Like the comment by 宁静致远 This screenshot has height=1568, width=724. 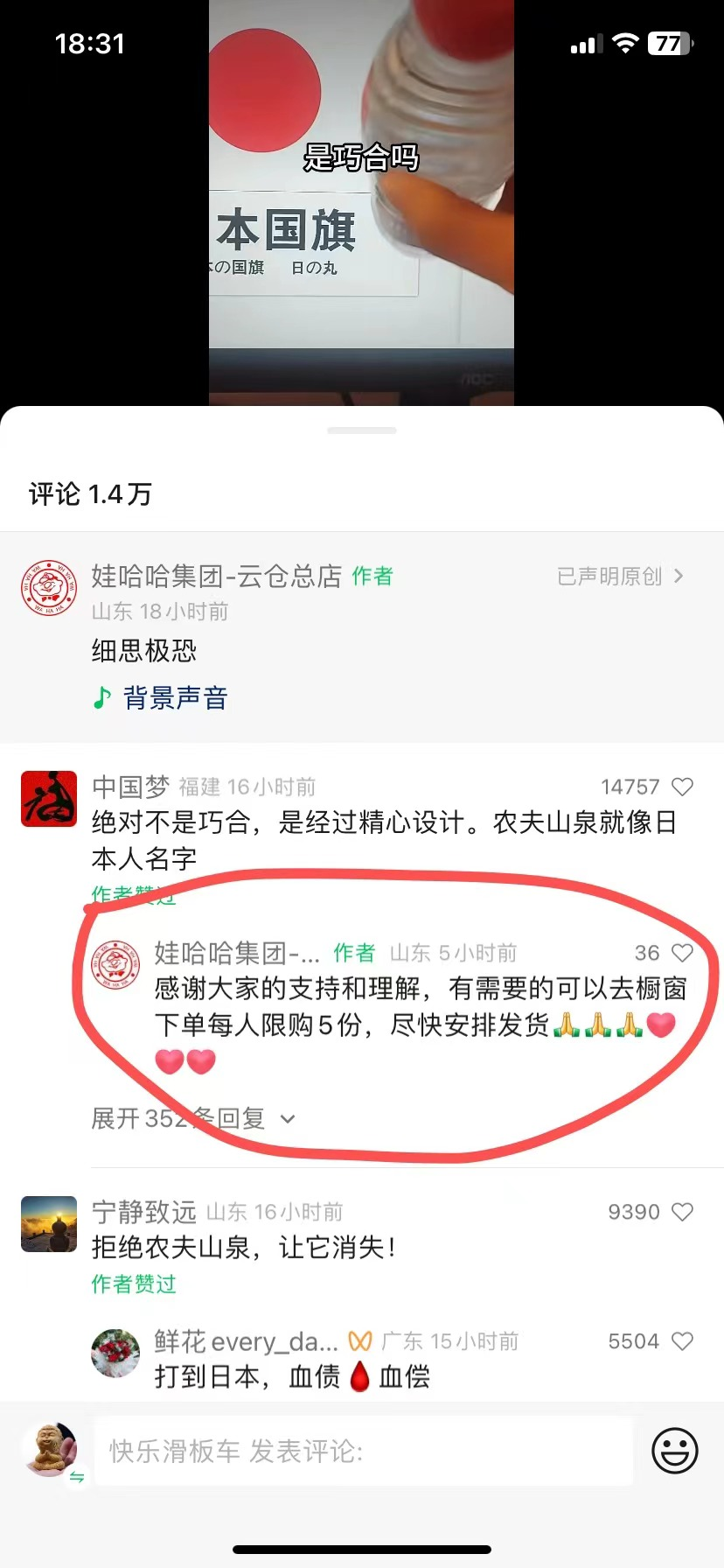[682, 1212]
